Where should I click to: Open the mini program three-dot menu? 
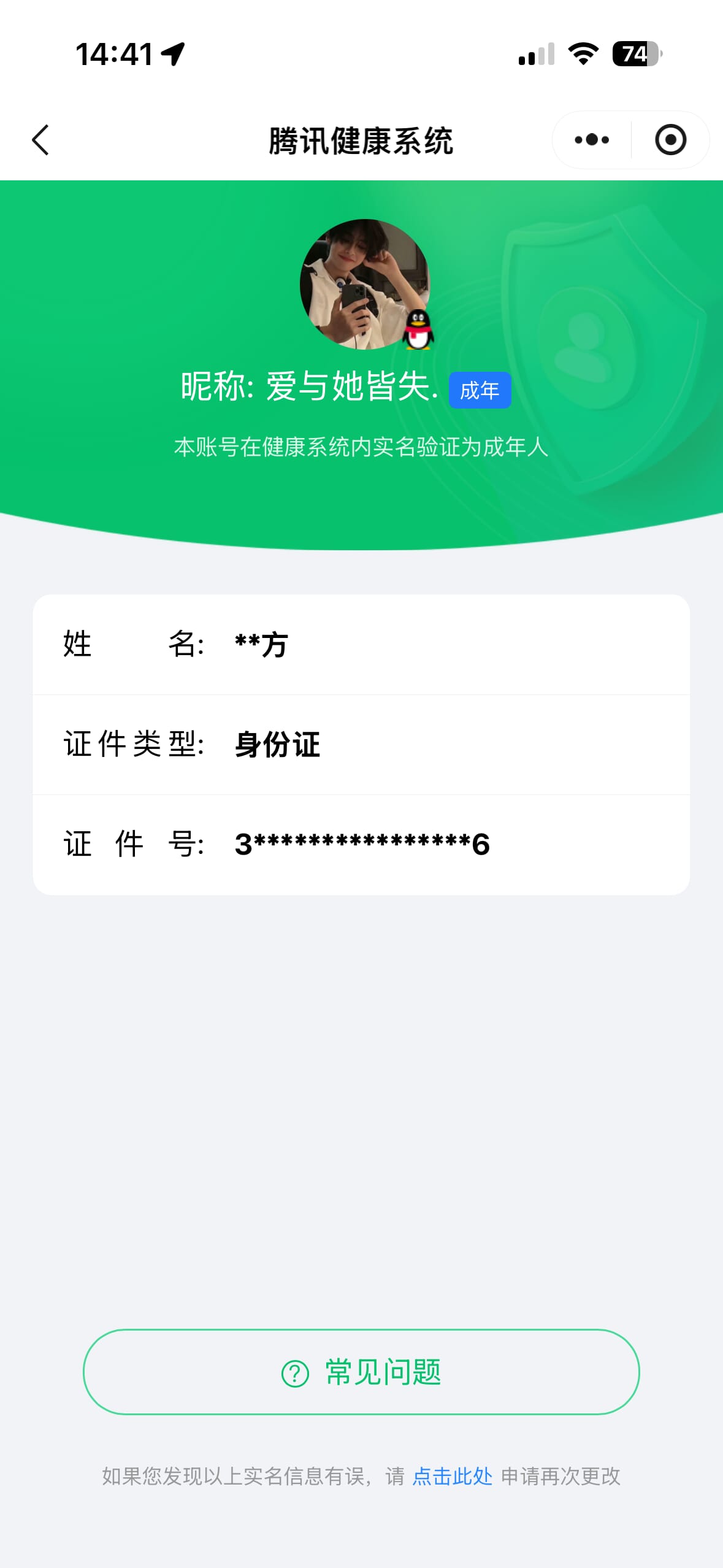tap(592, 140)
